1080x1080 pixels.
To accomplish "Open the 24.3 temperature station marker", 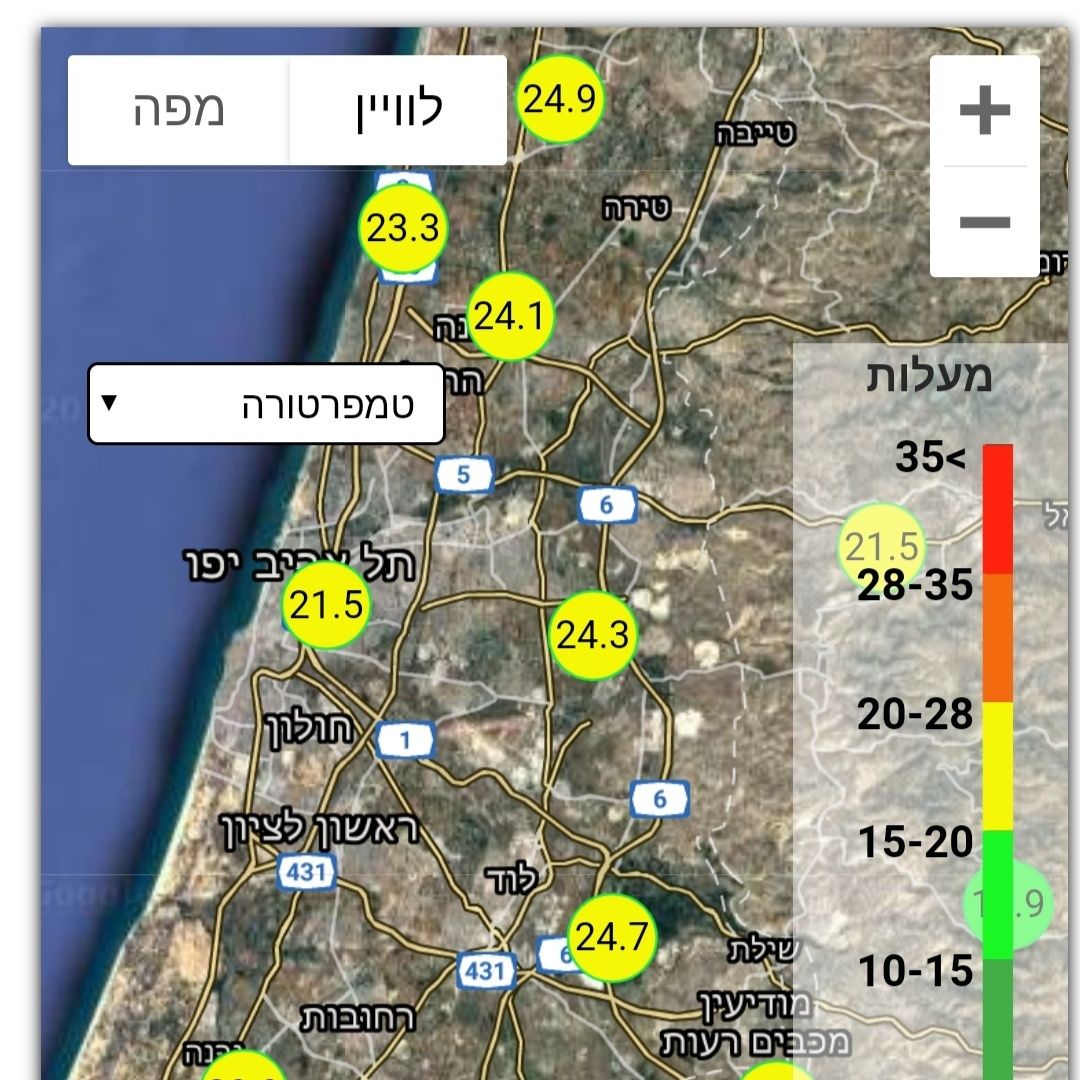I will click(593, 635).
